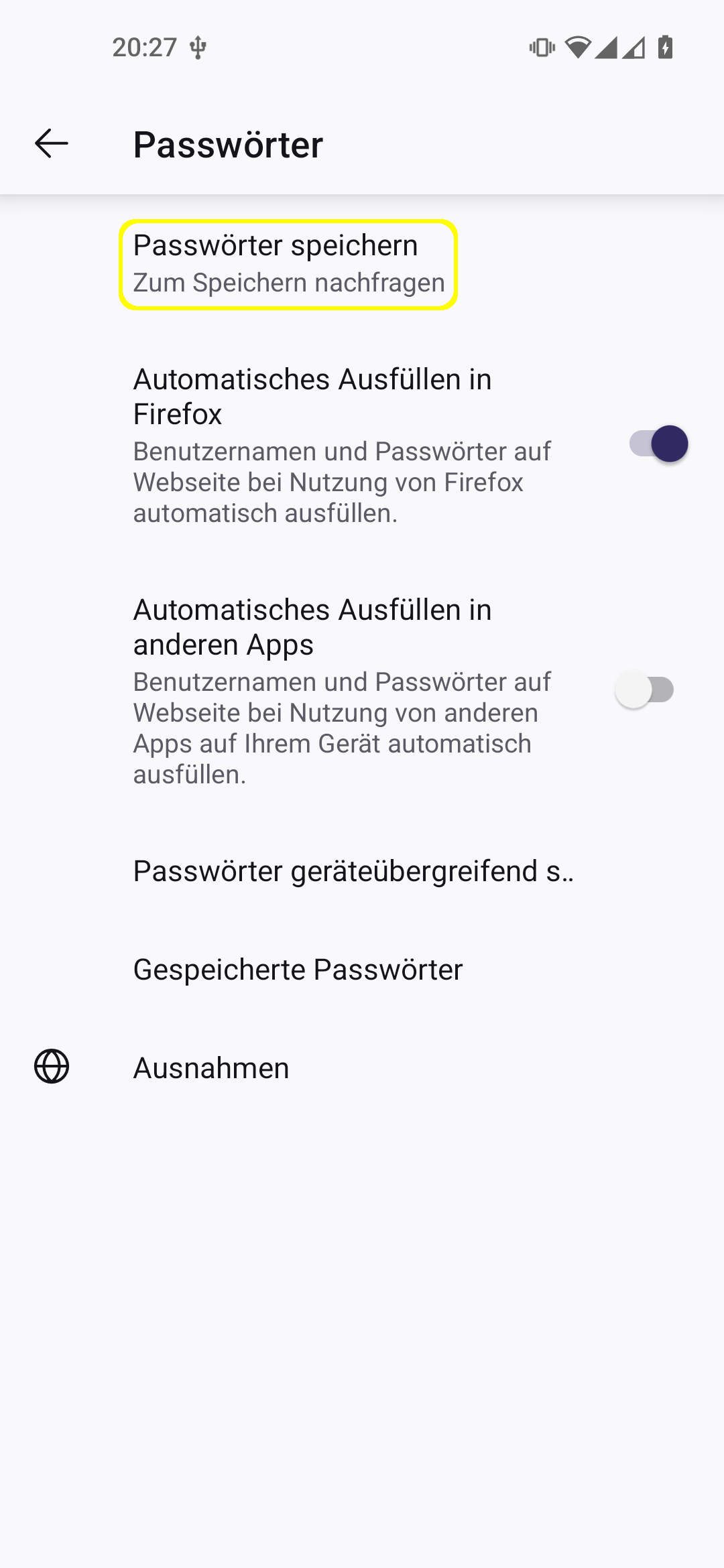Click the back arrow to leave Passwörter
724x1568 pixels.
(x=50, y=143)
